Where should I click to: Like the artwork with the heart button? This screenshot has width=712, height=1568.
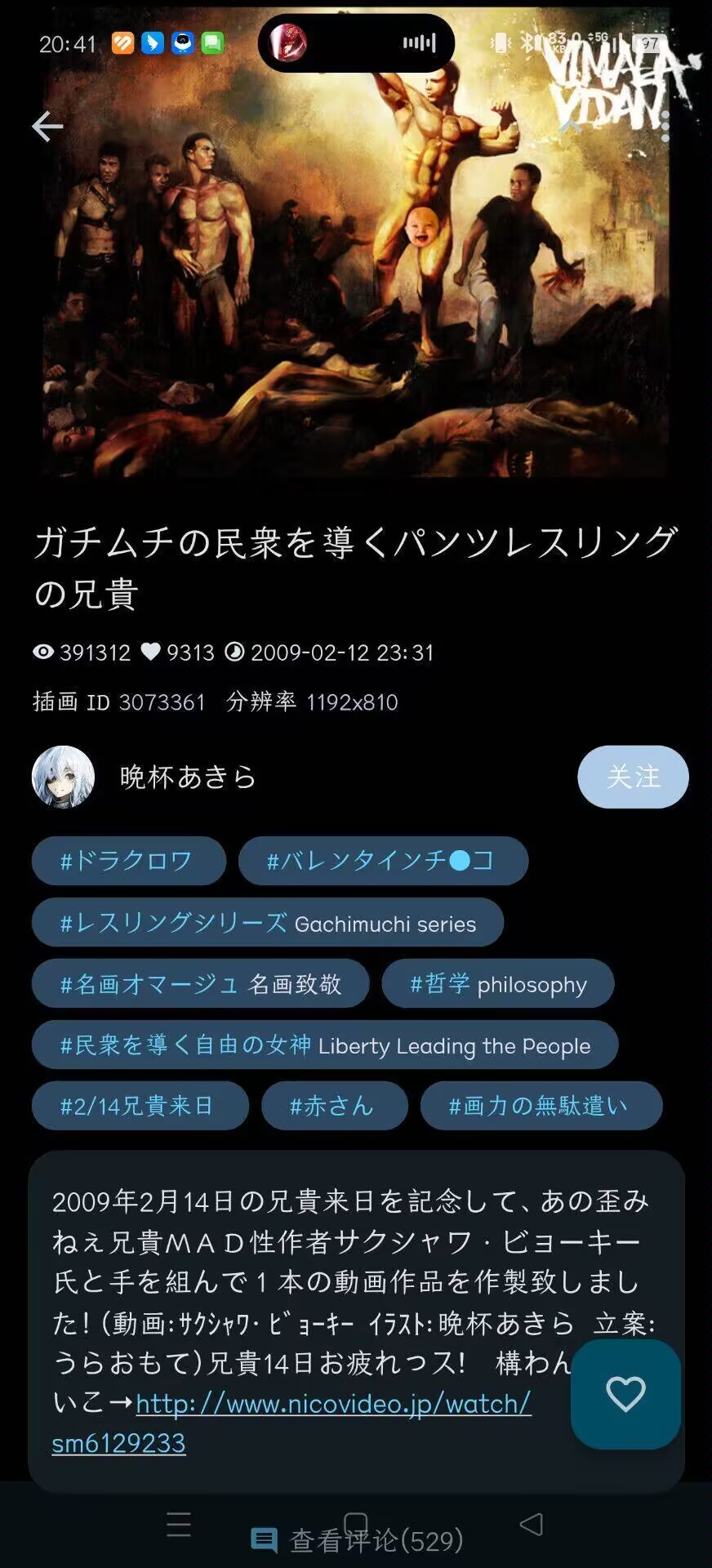(625, 1394)
